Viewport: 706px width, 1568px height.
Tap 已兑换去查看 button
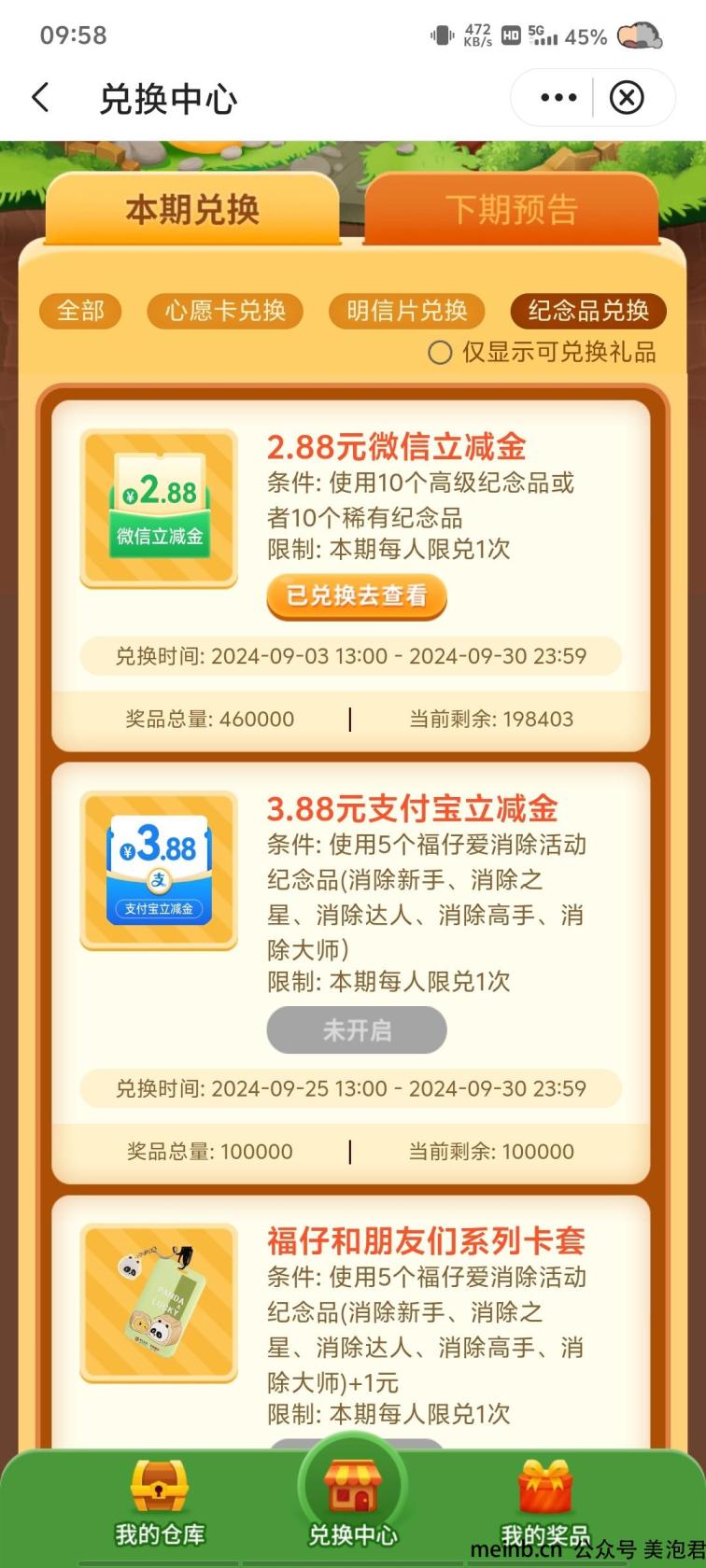pyautogui.click(x=357, y=596)
